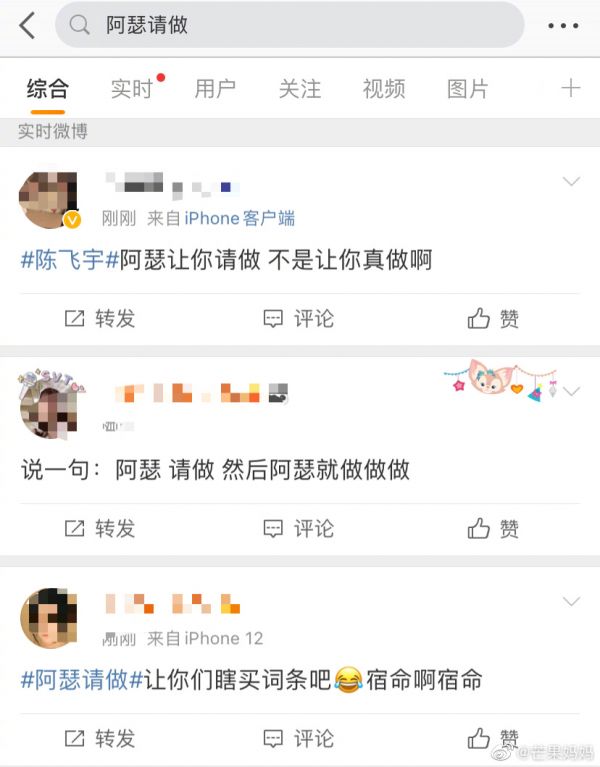Expand options chevron on the #陈飞宇# post
The image size is (600, 767).
click(571, 182)
